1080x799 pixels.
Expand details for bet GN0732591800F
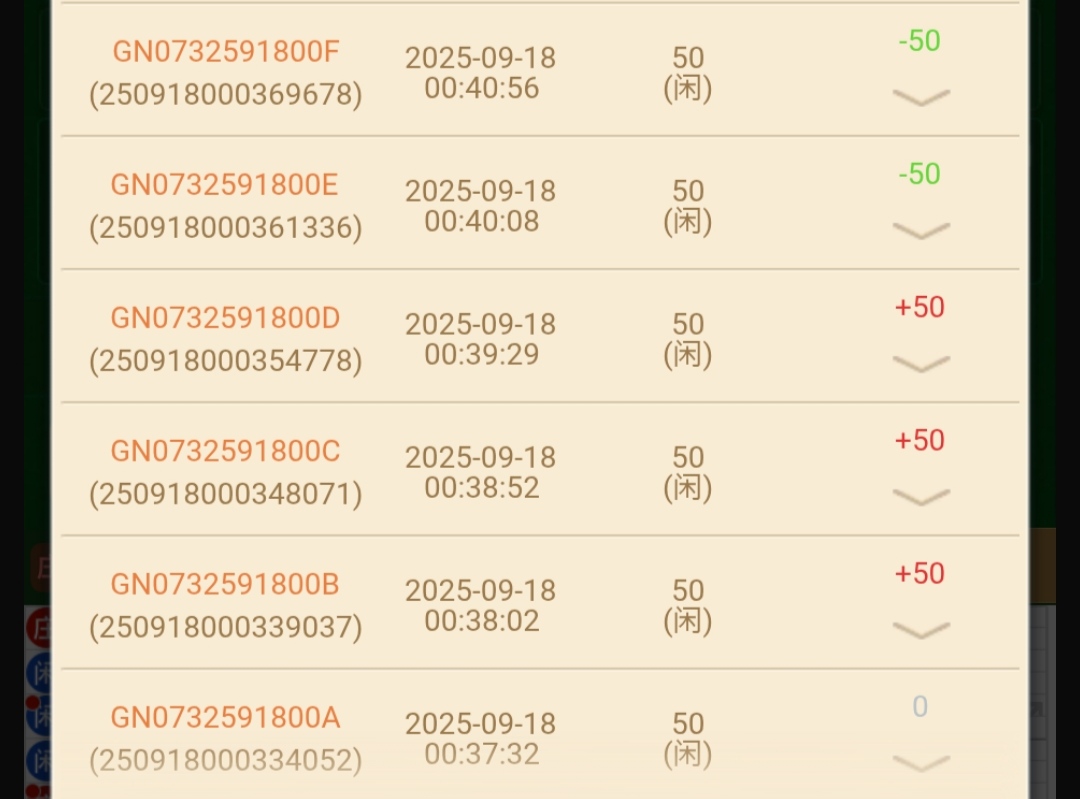(x=920, y=97)
